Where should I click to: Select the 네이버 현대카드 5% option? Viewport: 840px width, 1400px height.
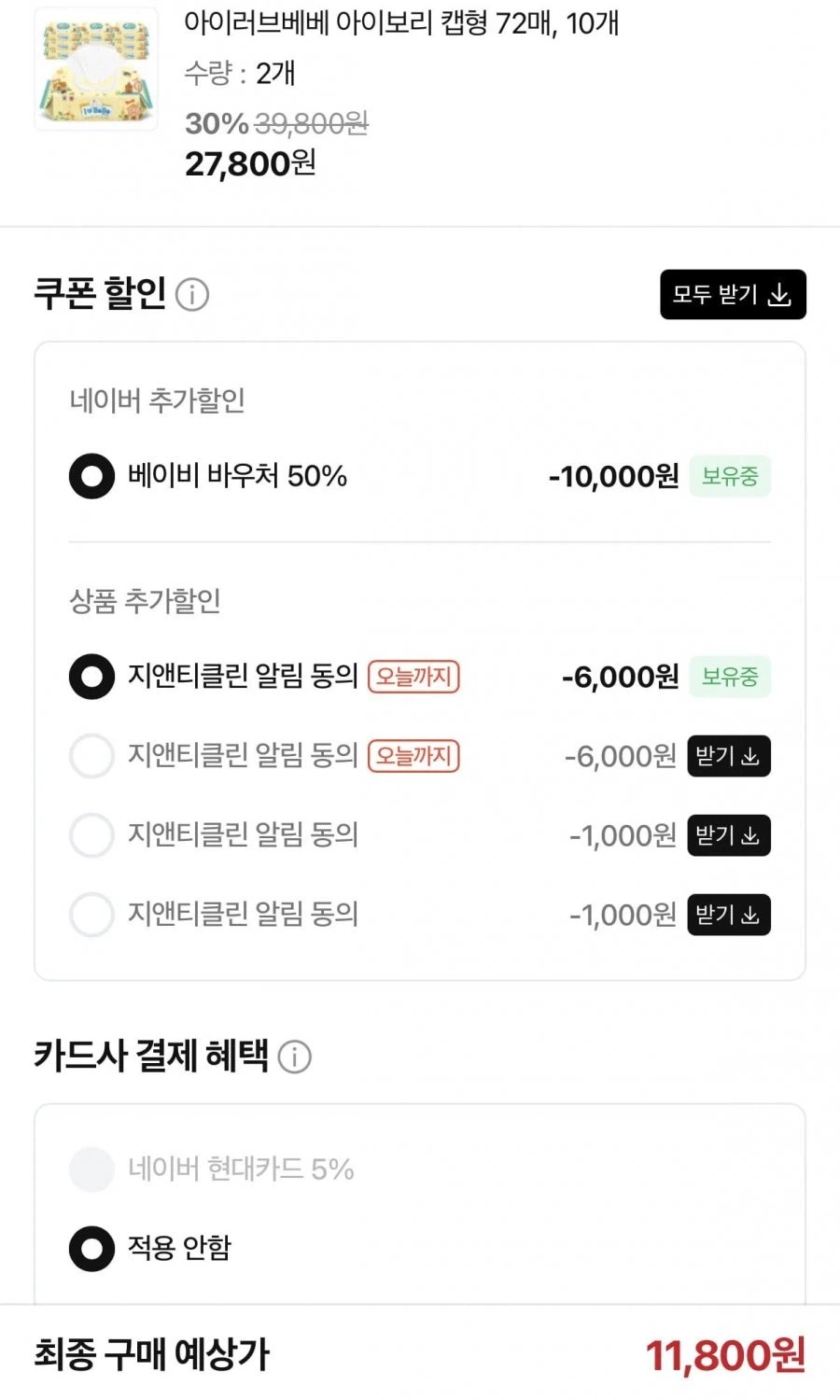pyautogui.click(x=91, y=1169)
